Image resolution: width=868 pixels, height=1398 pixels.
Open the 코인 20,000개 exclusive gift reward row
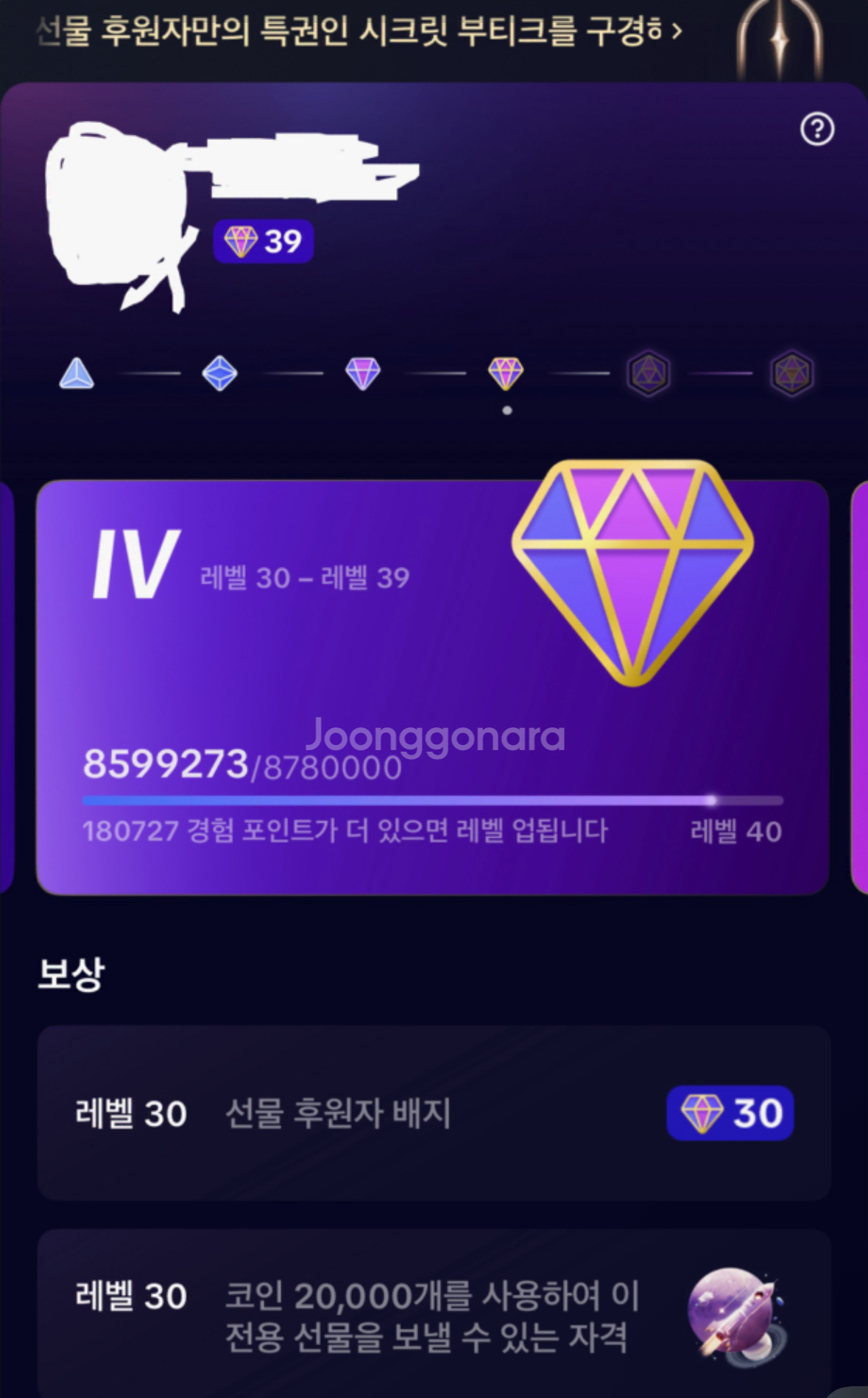(x=434, y=1315)
